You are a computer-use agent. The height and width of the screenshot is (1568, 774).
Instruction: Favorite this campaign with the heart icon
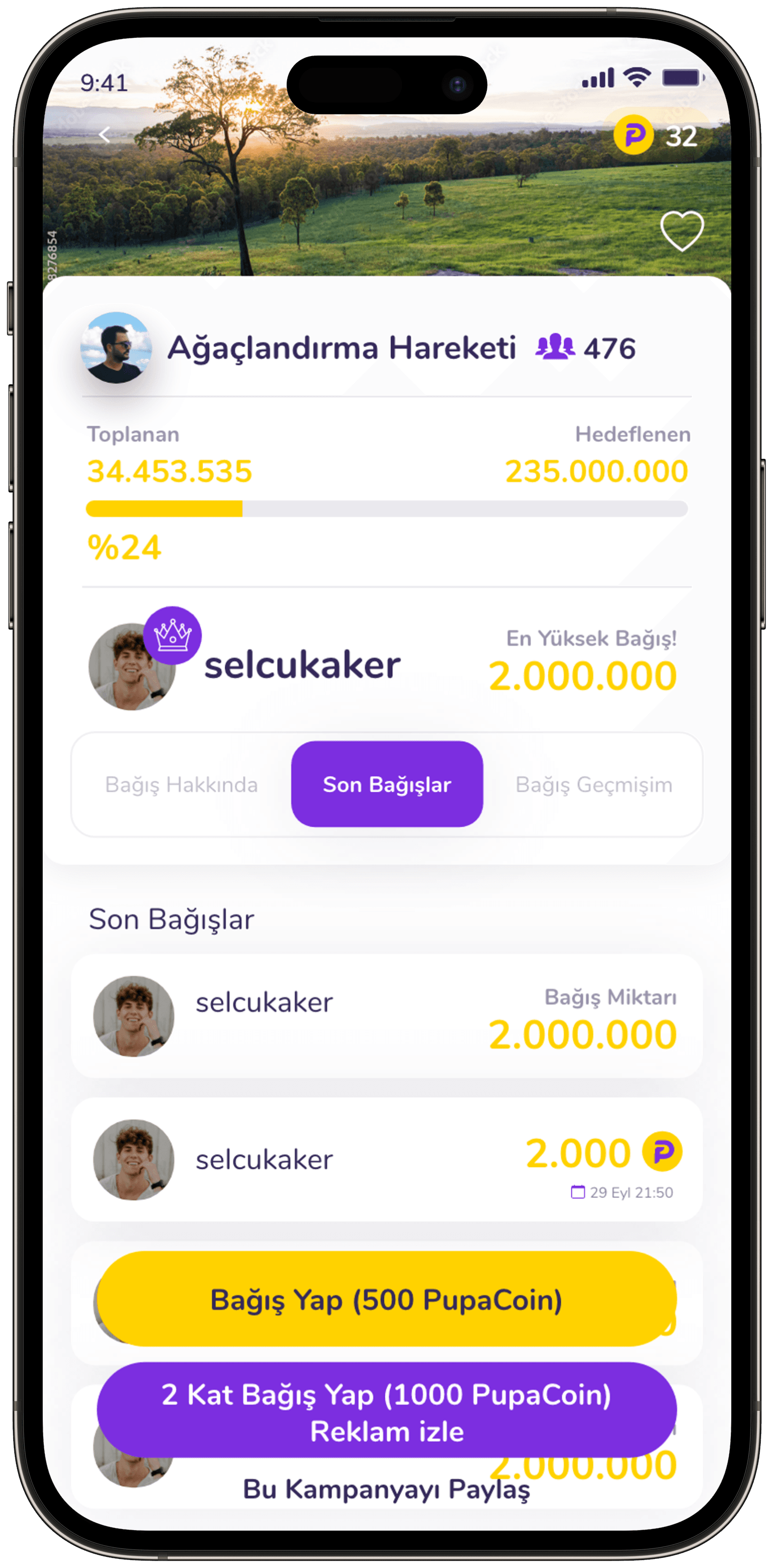tap(682, 231)
